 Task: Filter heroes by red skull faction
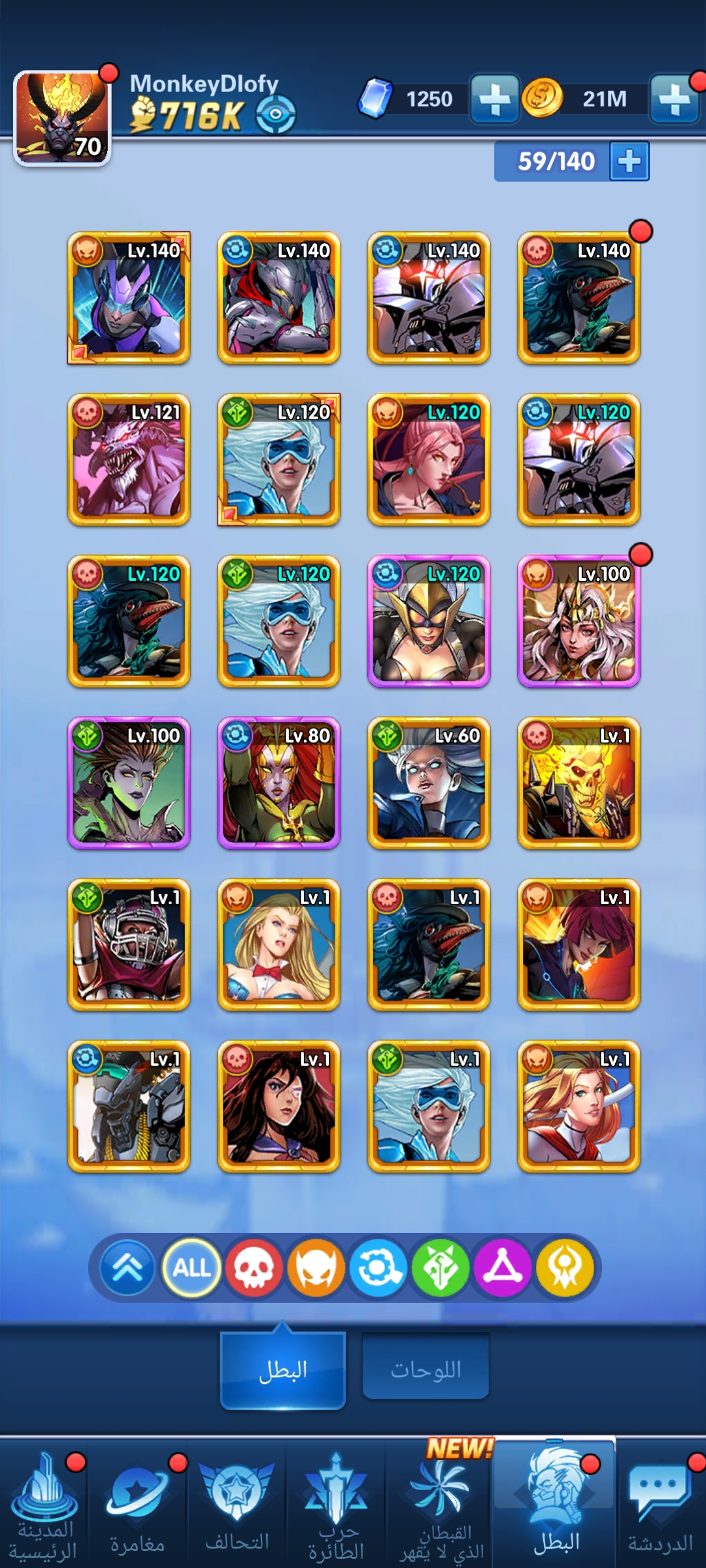[x=254, y=1268]
